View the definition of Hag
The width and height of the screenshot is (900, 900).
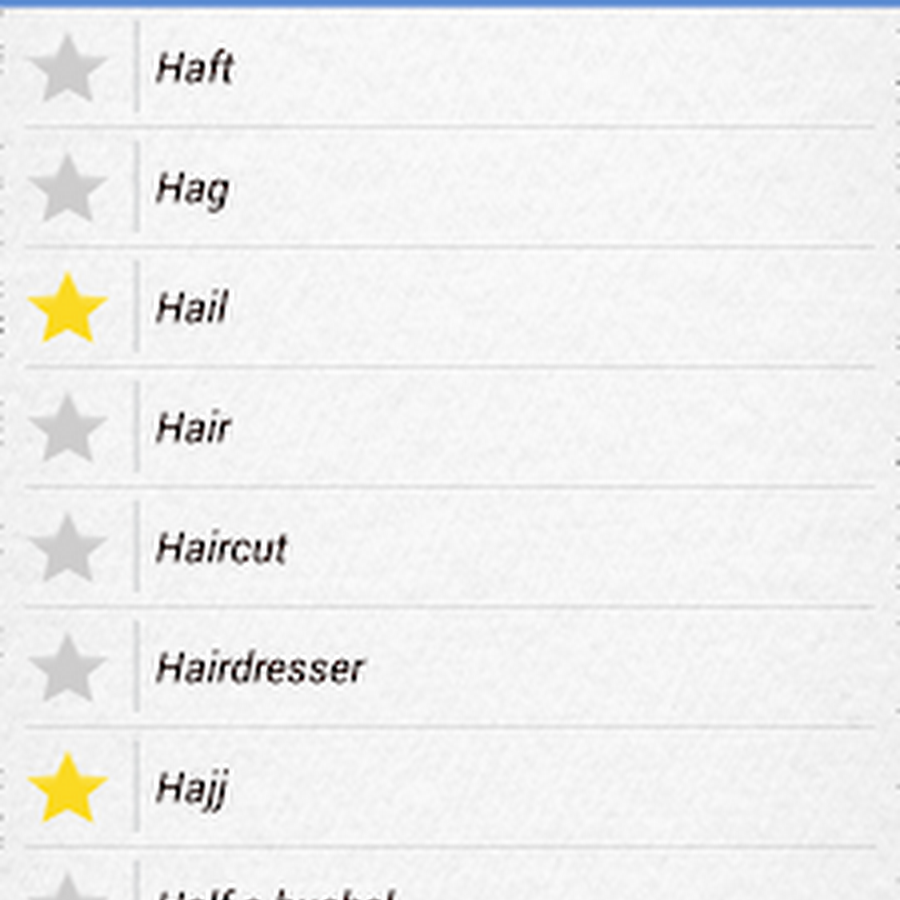(192, 189)
